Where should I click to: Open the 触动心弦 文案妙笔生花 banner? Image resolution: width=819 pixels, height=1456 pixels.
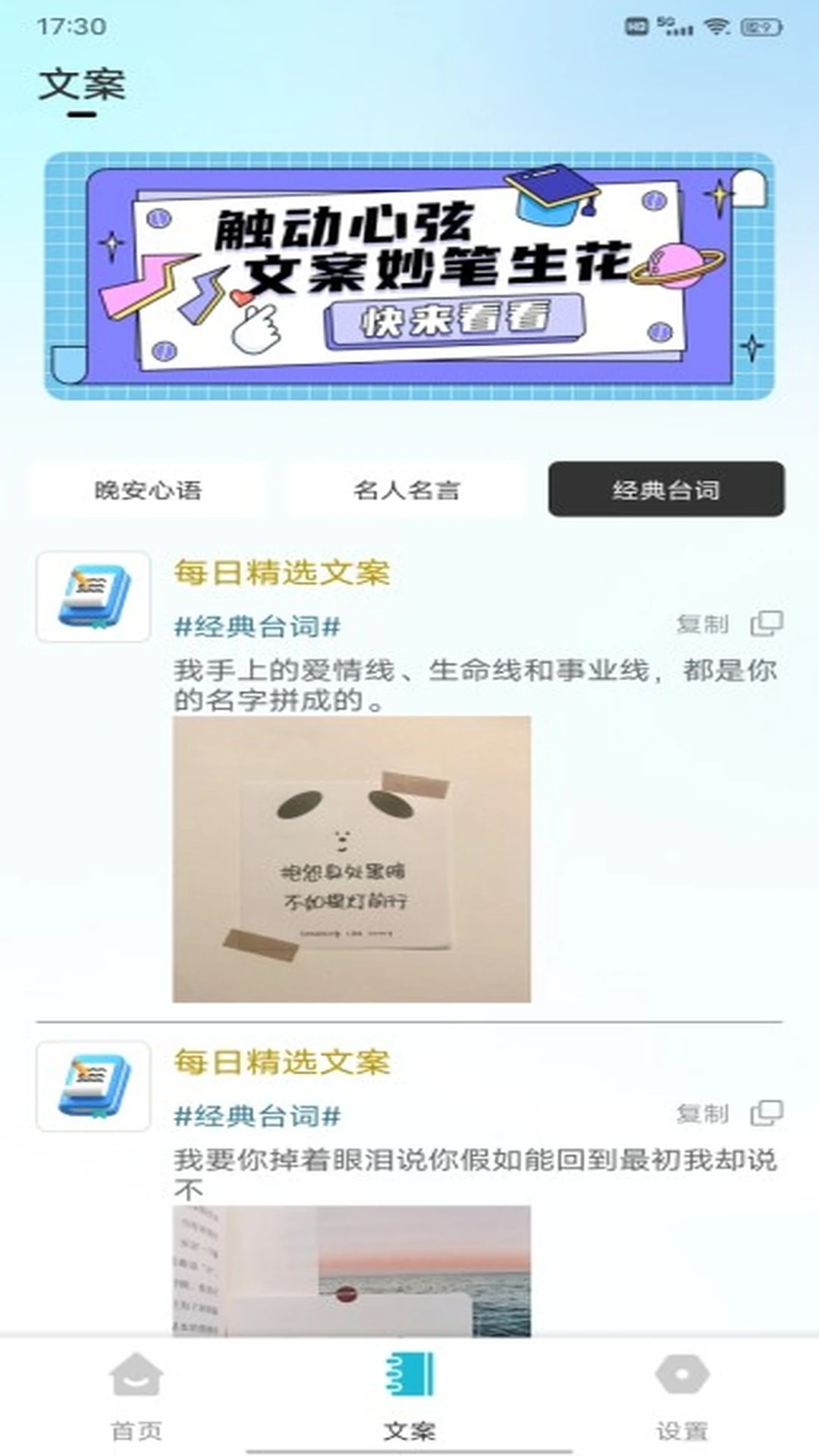[x=409, y=276]
